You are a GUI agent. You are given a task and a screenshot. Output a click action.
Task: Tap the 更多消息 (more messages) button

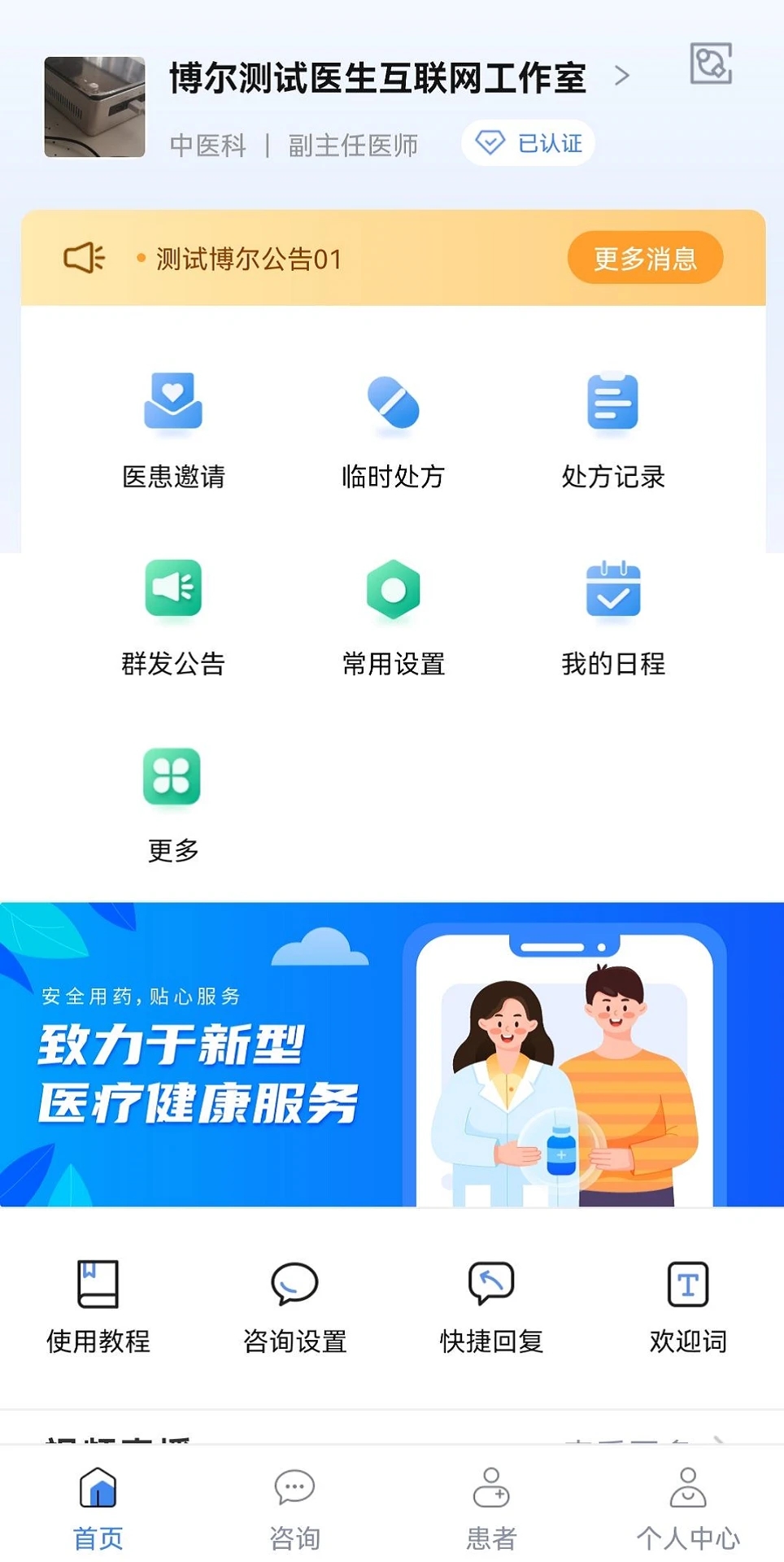644,258
